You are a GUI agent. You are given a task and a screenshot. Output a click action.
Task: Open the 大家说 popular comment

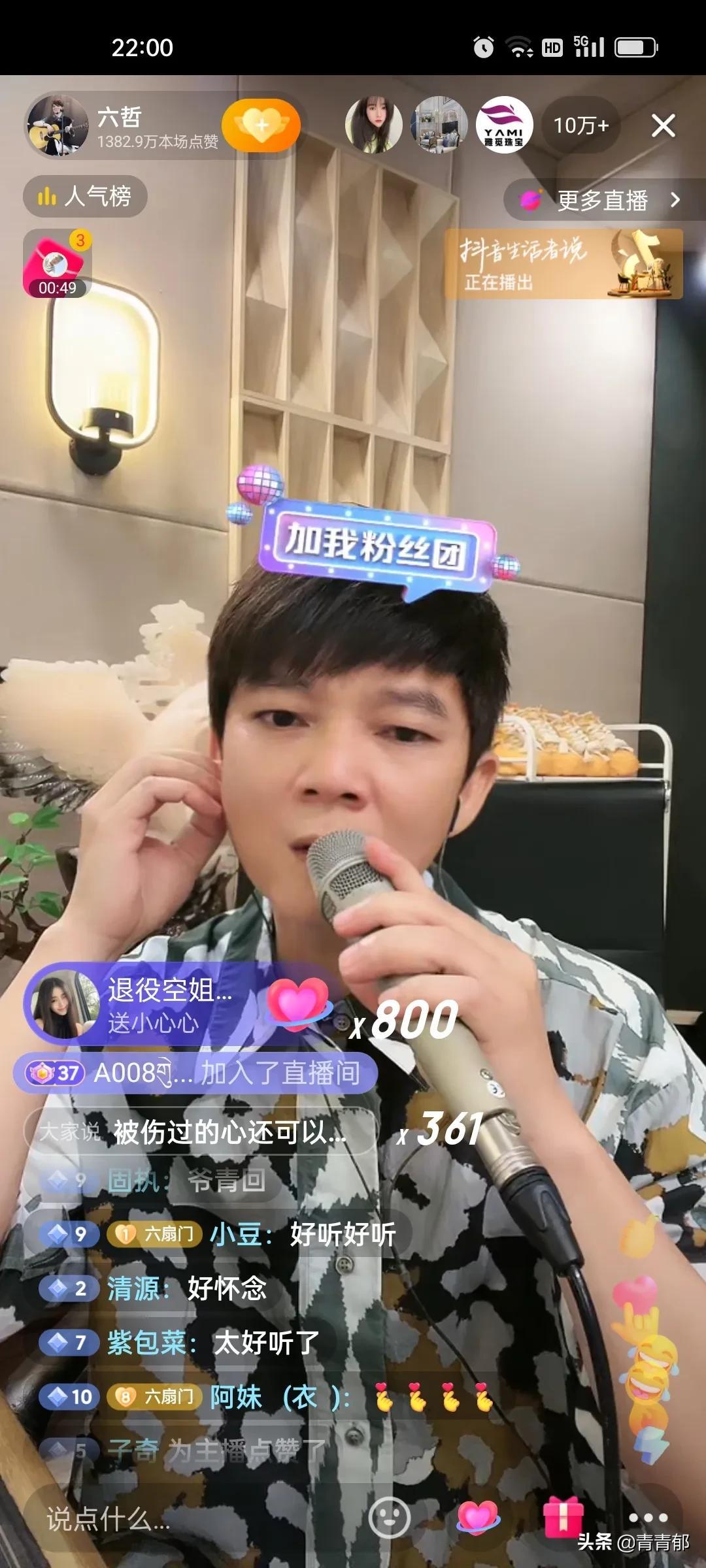pos(196,1132)
